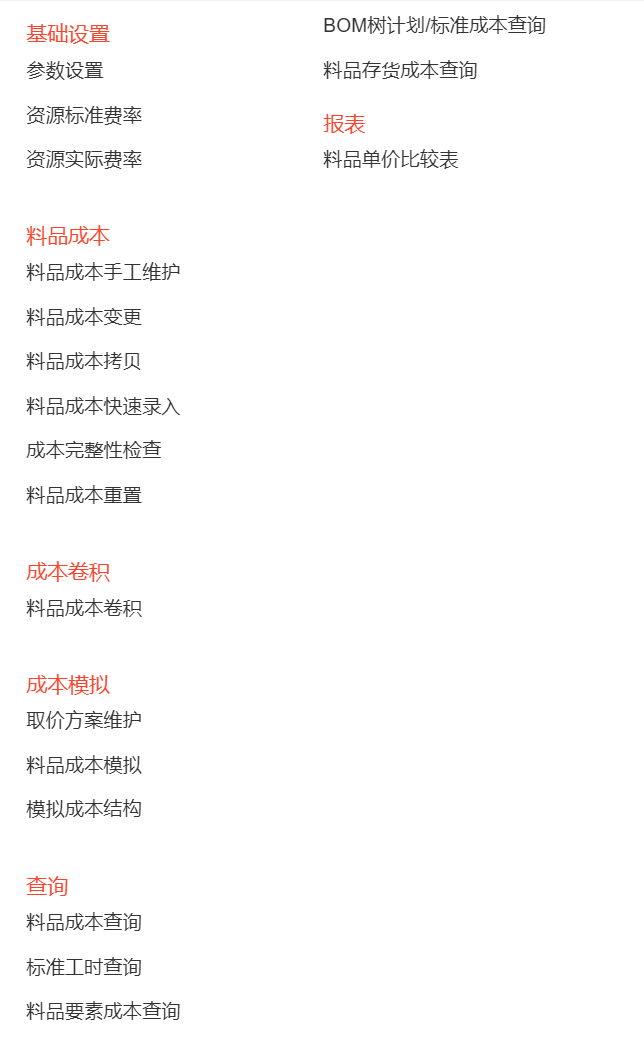
Task: Go to 料品成本变更
Action: [85, 317]
